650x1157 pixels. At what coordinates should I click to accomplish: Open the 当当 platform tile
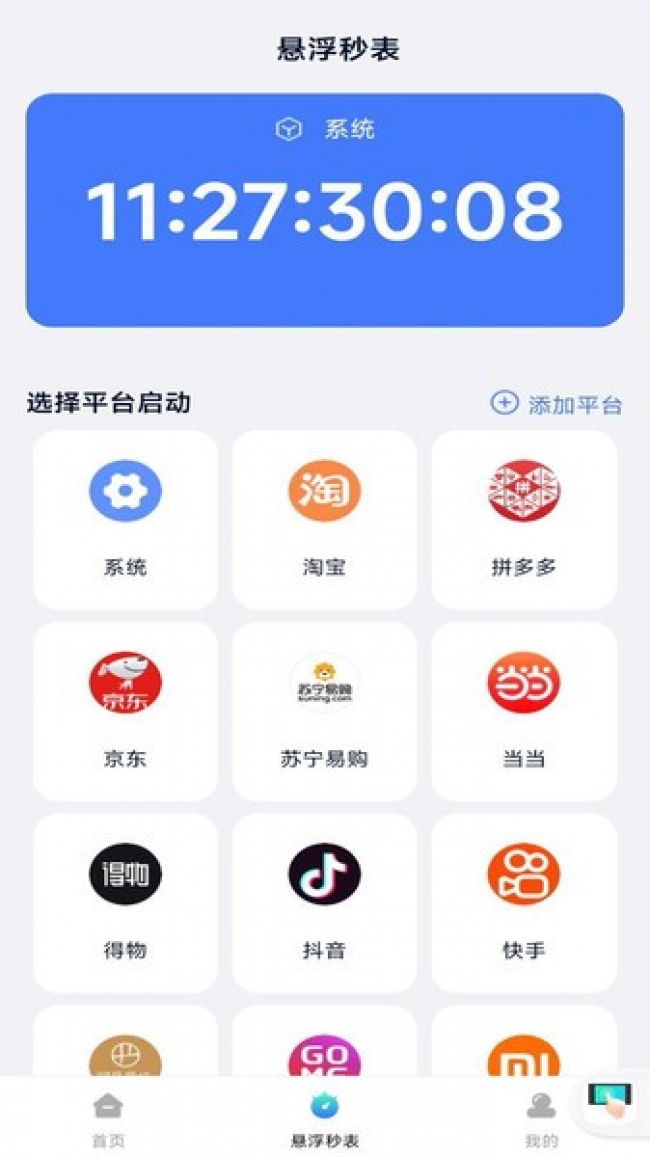pos(524,711)
